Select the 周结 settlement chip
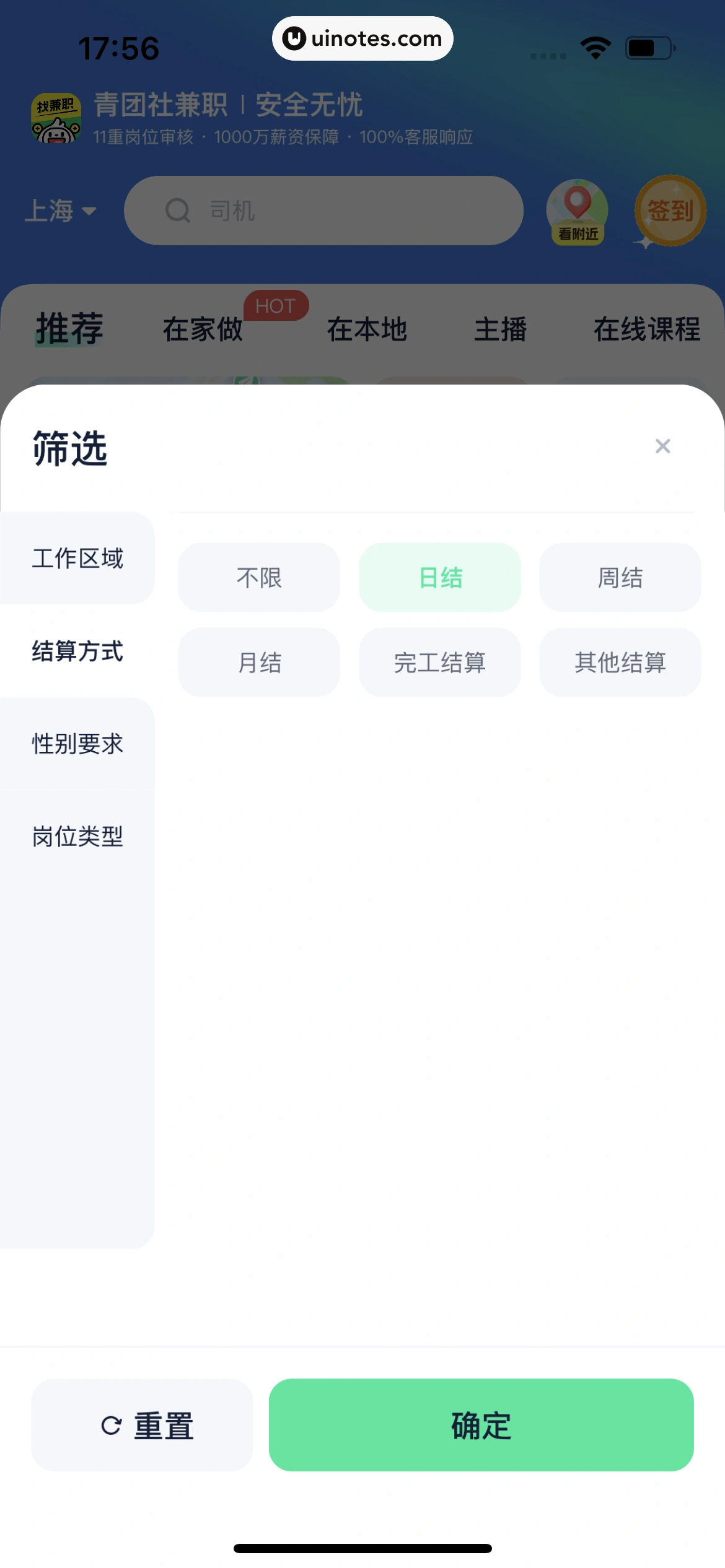The width and height of the screenshot is (725, 1568). (620, 578)
